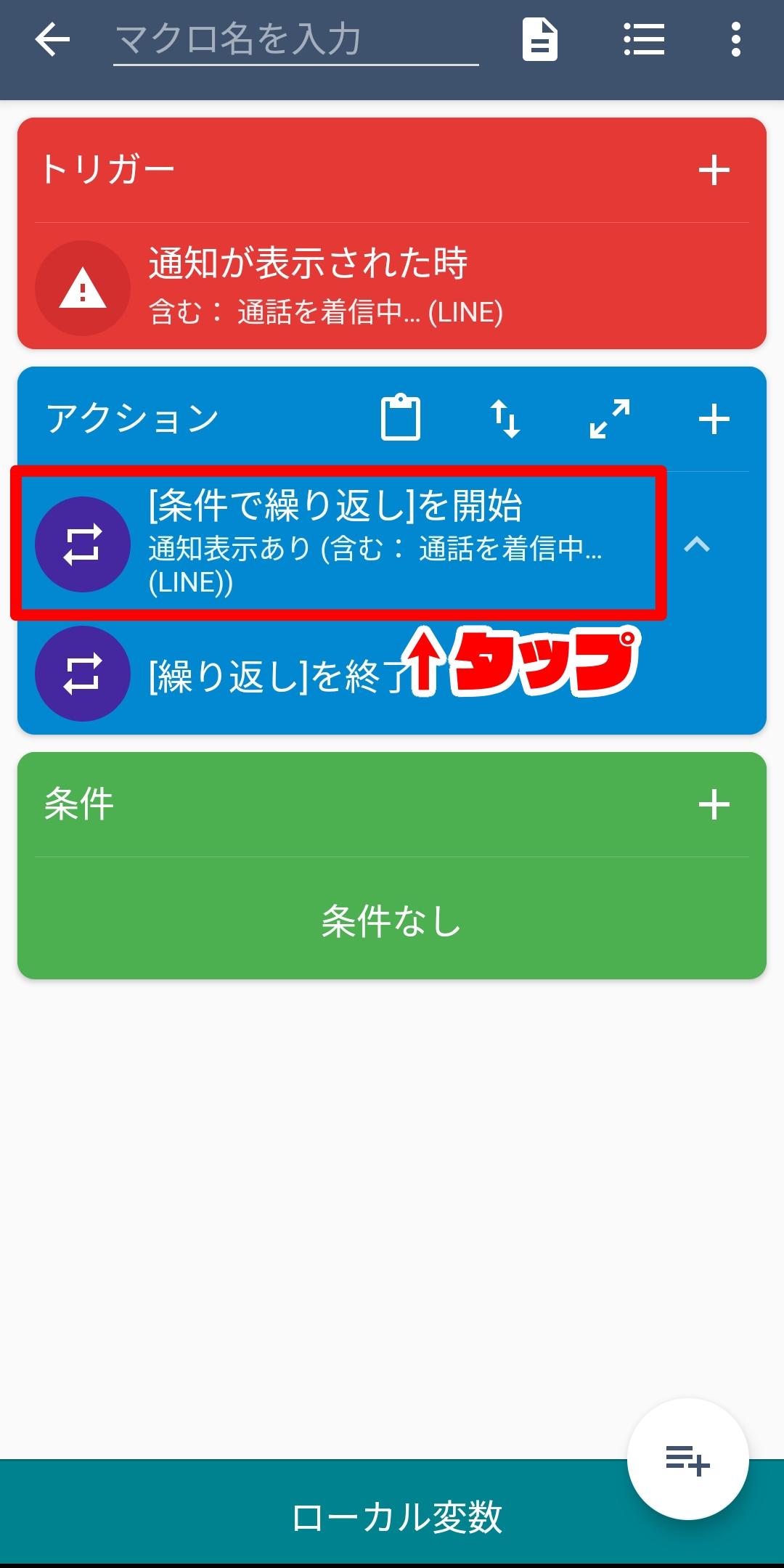This screenshot has height=1568, width=784.
Task: Collapse the loop block with chevron
Action: pyautogui.click(x=697, y=544)
